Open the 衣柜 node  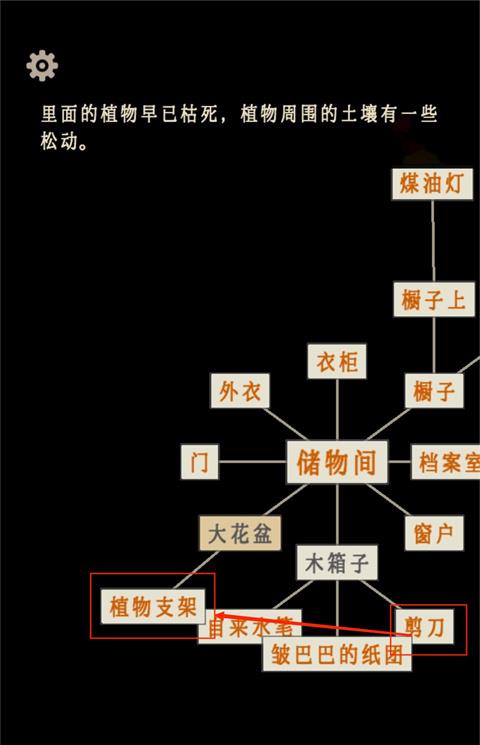[x=337, y=362]
